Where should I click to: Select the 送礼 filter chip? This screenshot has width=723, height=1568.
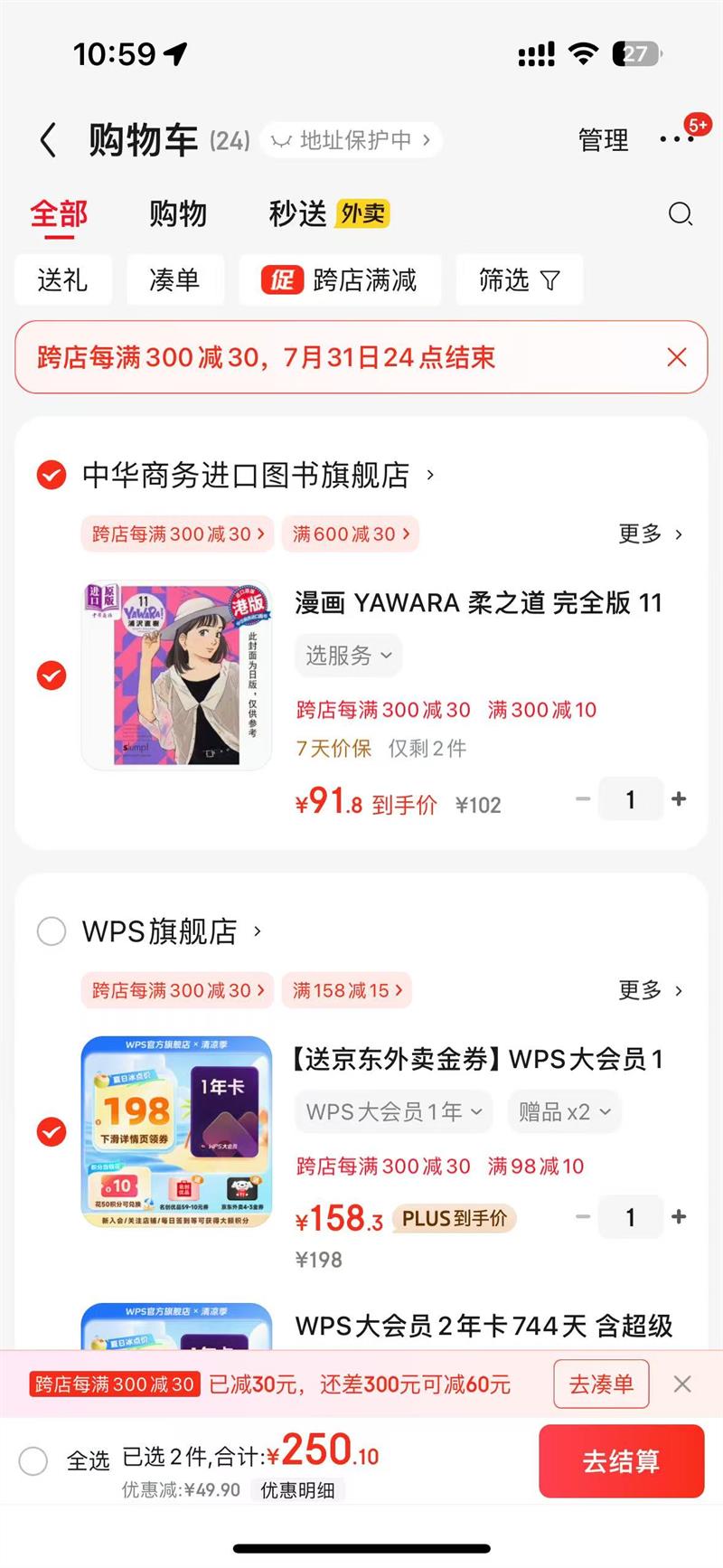62,280
